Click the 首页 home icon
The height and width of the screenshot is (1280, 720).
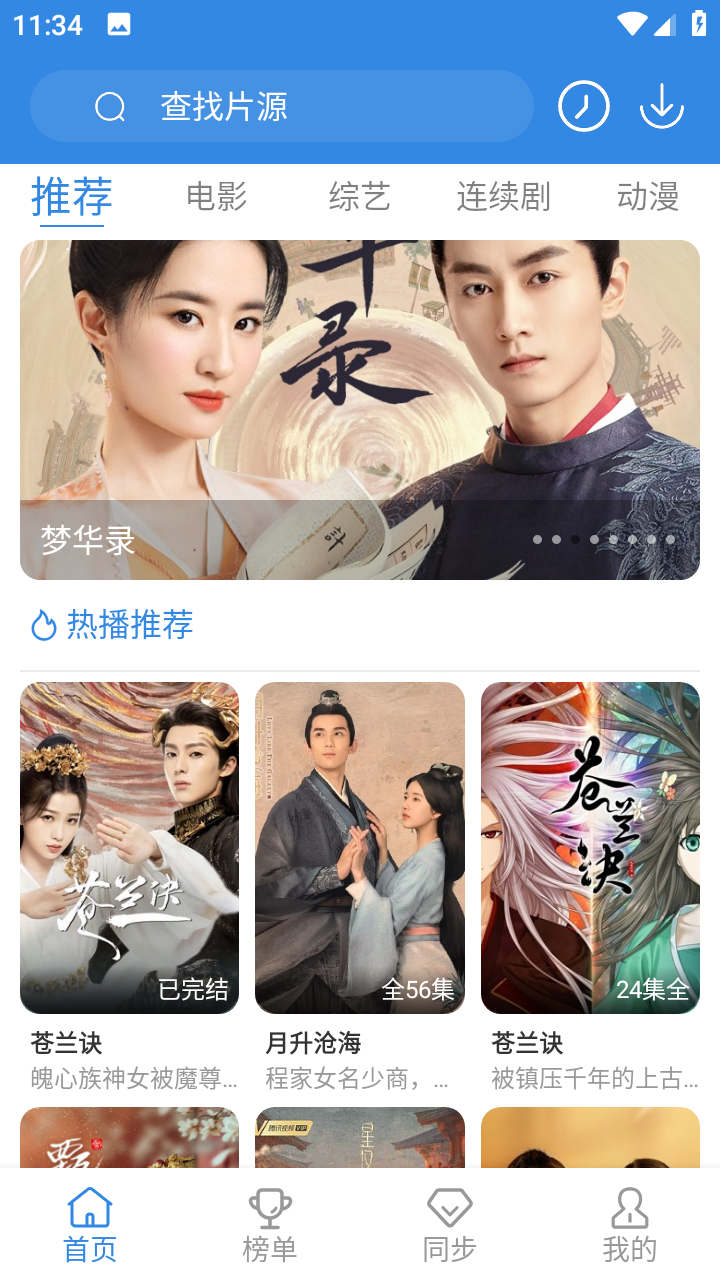tap(90, 1209)
